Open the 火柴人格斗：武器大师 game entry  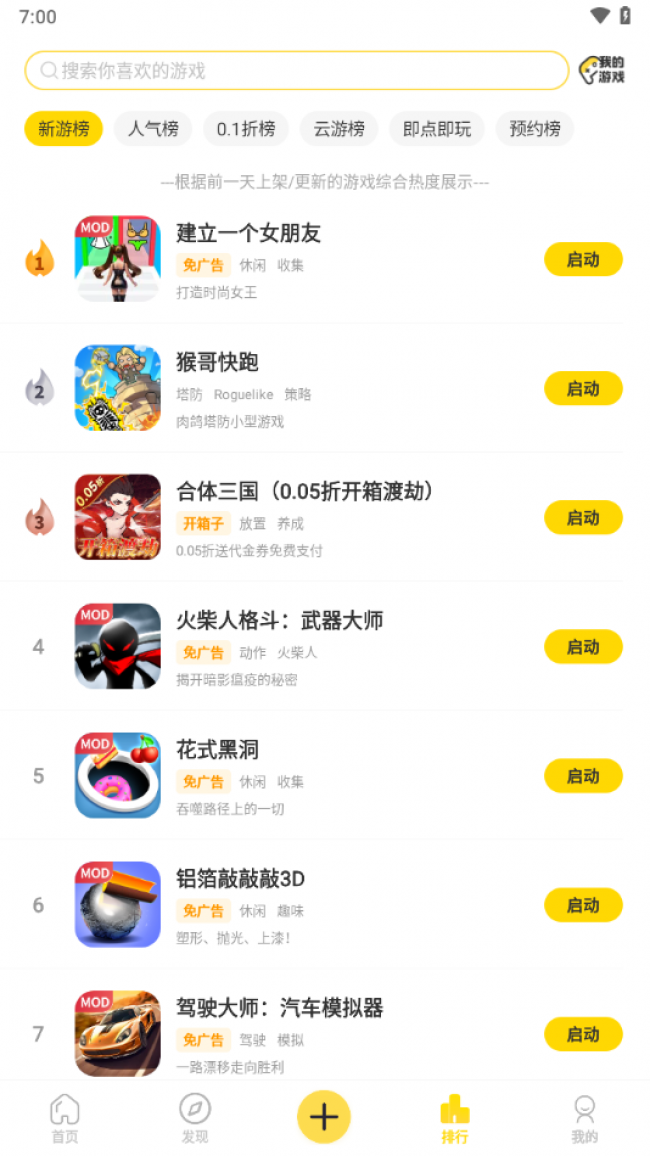pos(280,621)
